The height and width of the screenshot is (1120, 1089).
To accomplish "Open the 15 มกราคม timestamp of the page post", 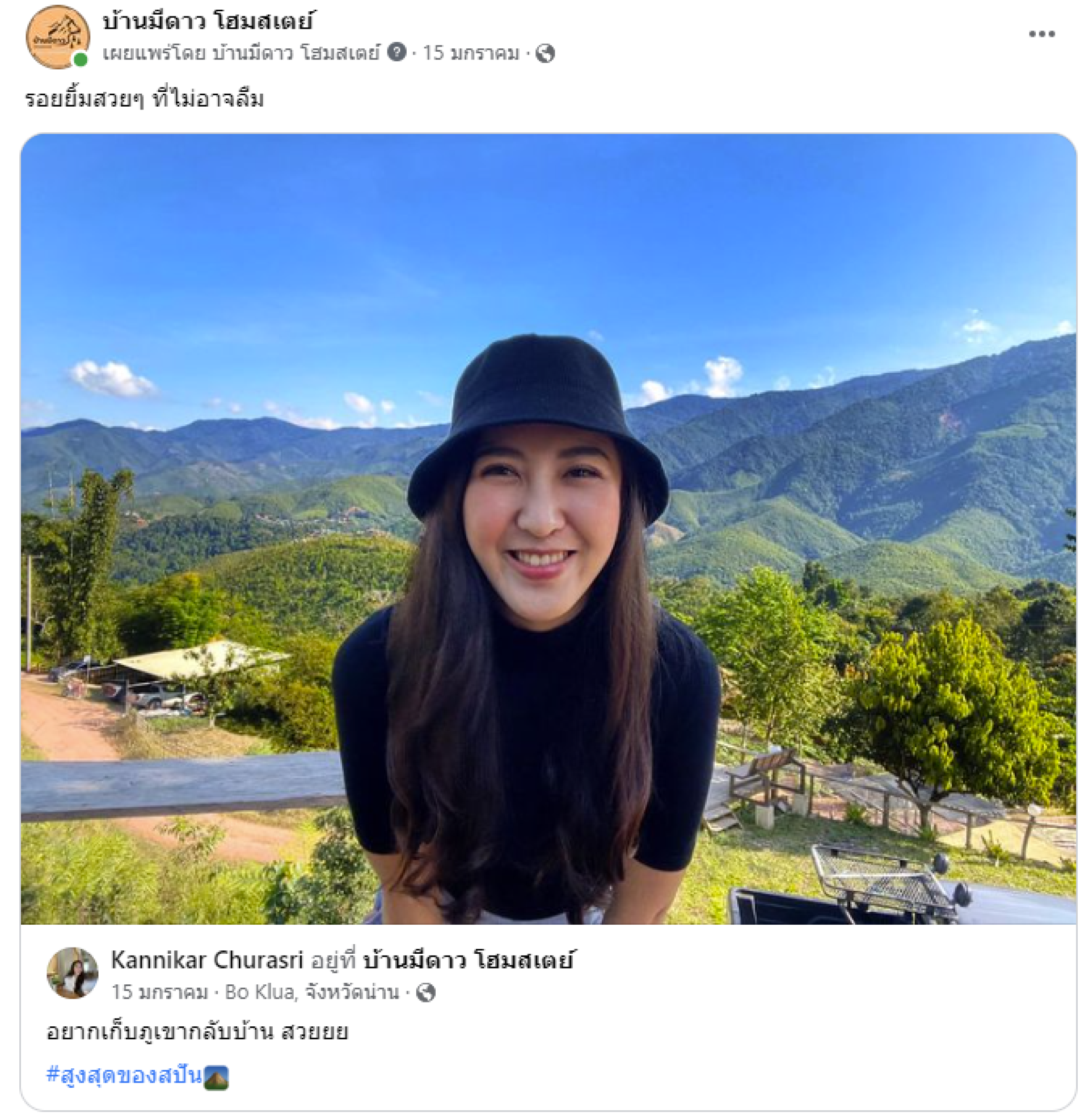I will click(470, 53).
